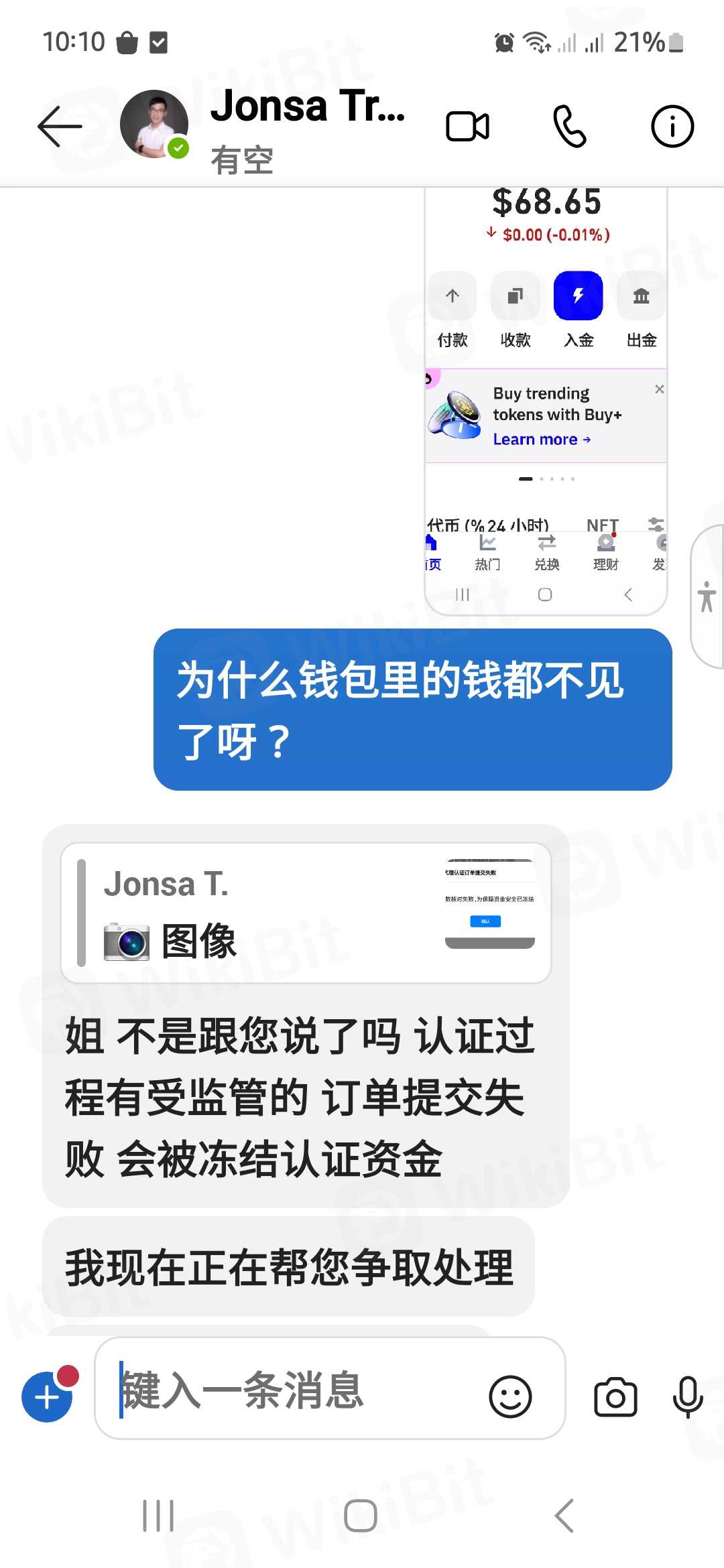Open the accessibility floating button
The image size is (724, 1568).
pos(707,596)
